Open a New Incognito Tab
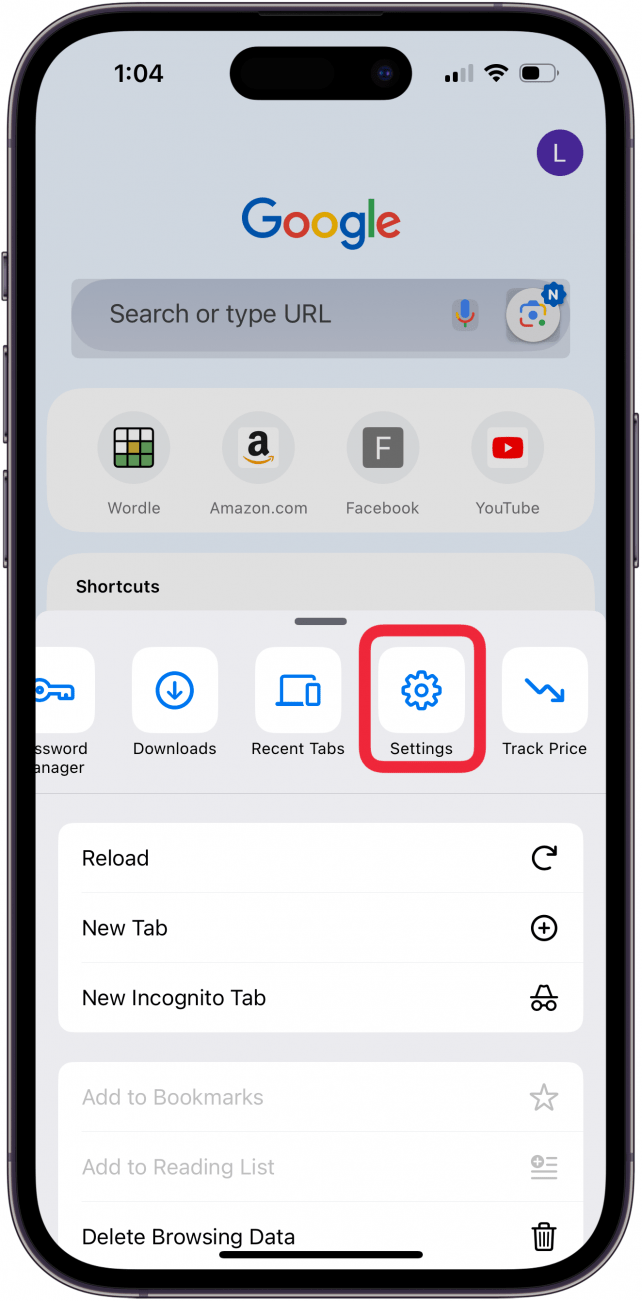 (x=320, y=998)
